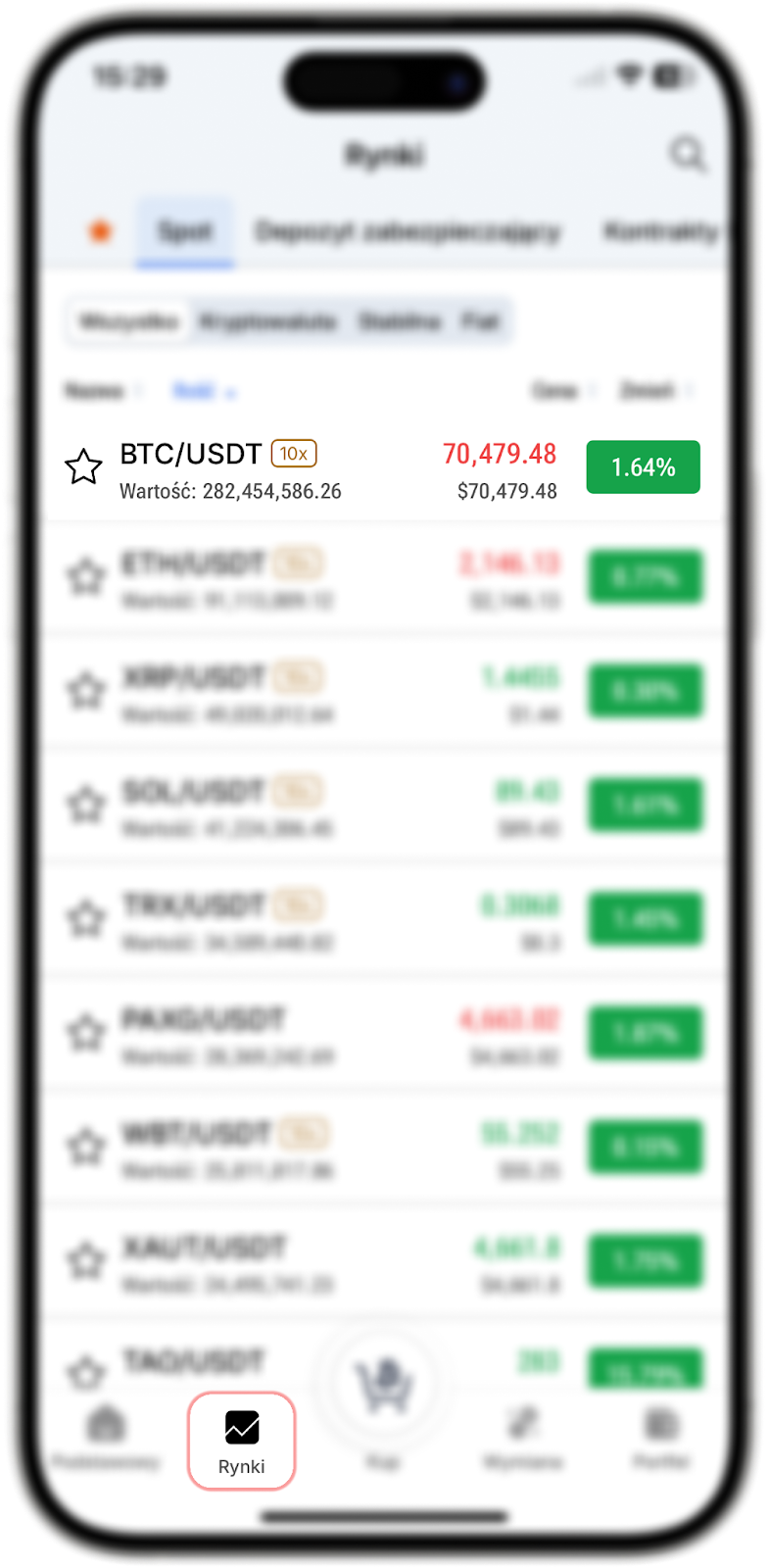Tap the BTC/USDT 1.64% change button

coord(643,467)
